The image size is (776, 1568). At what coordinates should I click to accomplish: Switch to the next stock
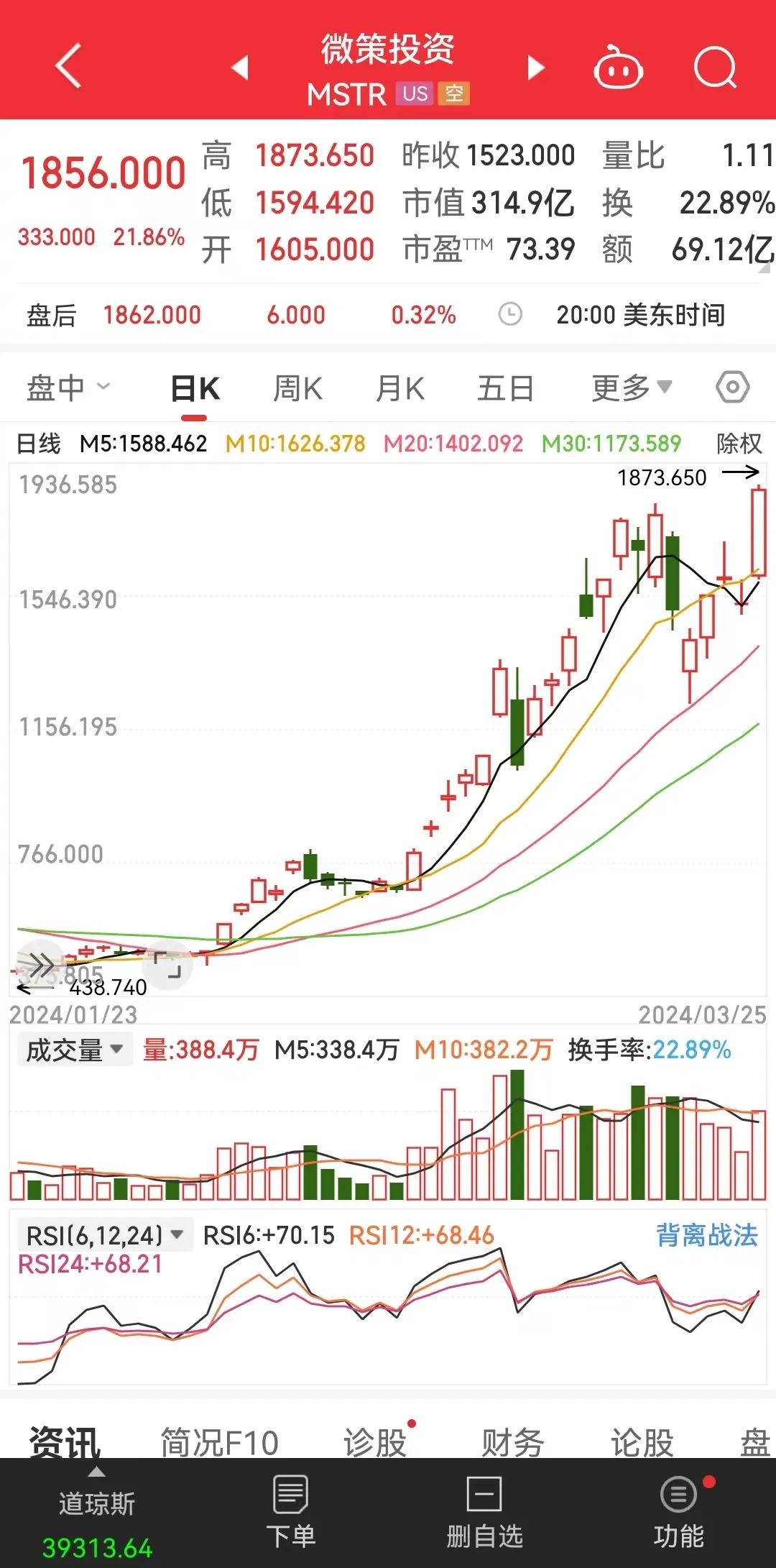pos(536,68)
